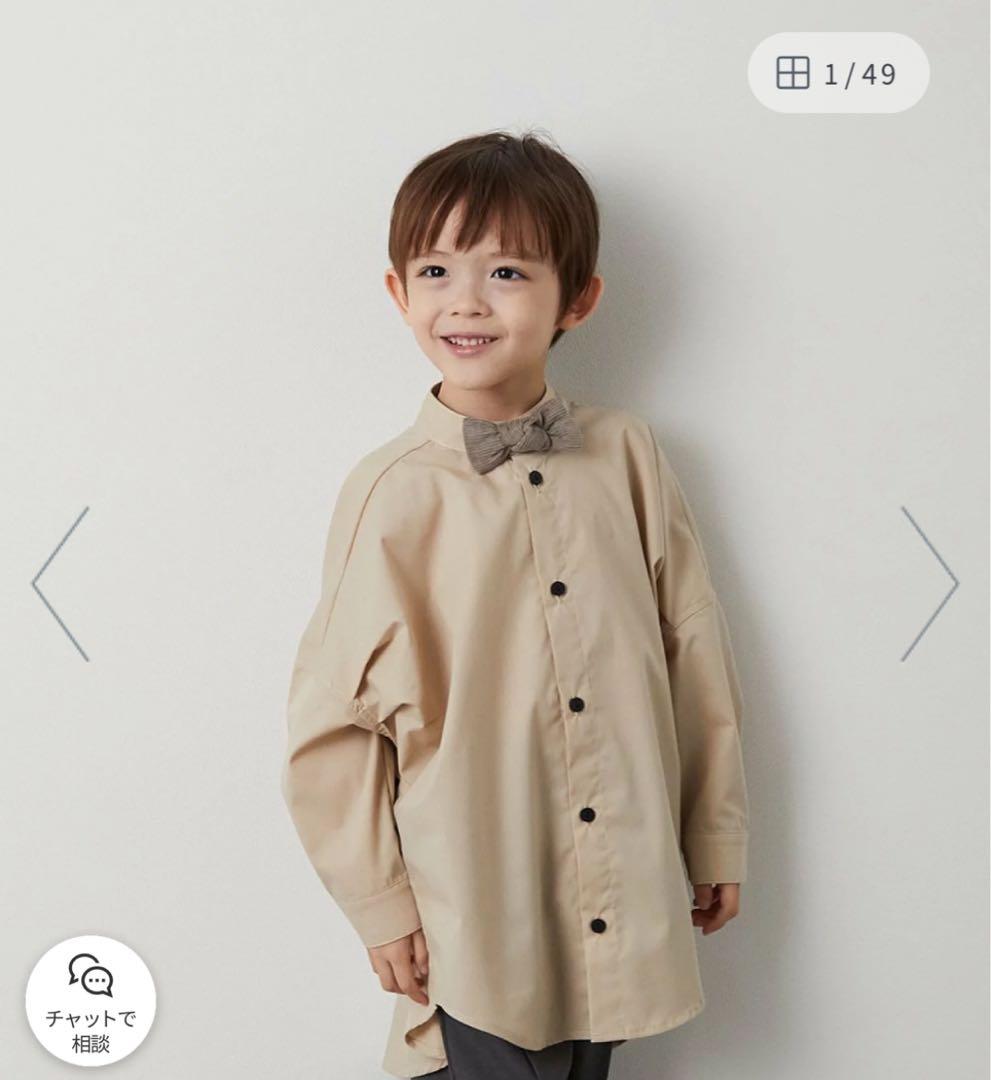Go to the next product image

point(929,584)
